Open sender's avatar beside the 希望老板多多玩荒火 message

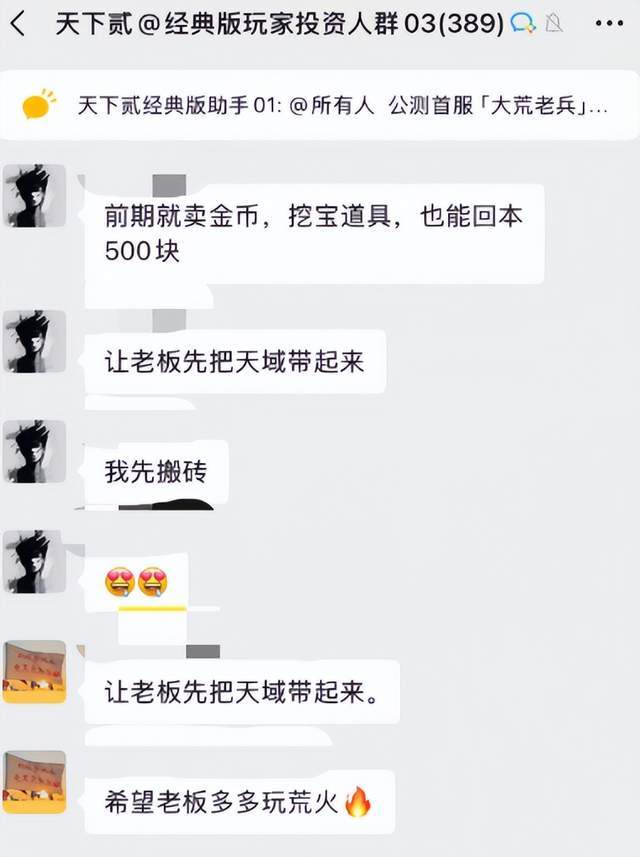point(34,782)
